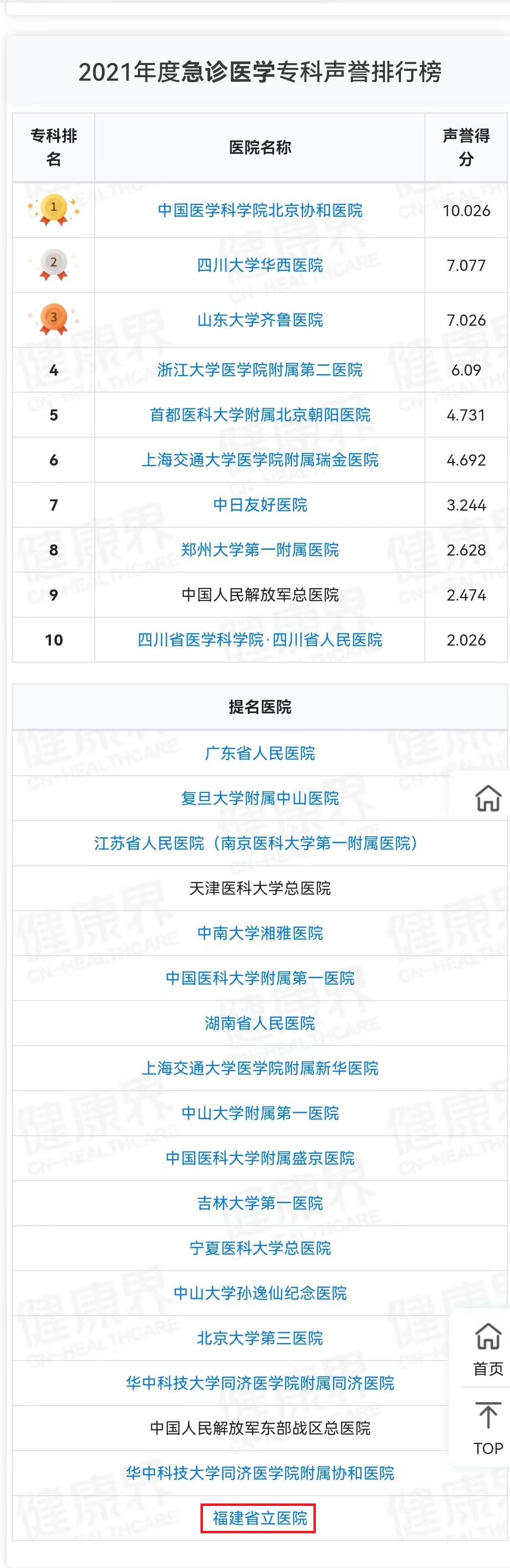Open 四川省医学科学院·四川省人民医院 link
510x1568 pixels.
click(x=260, y=640)
